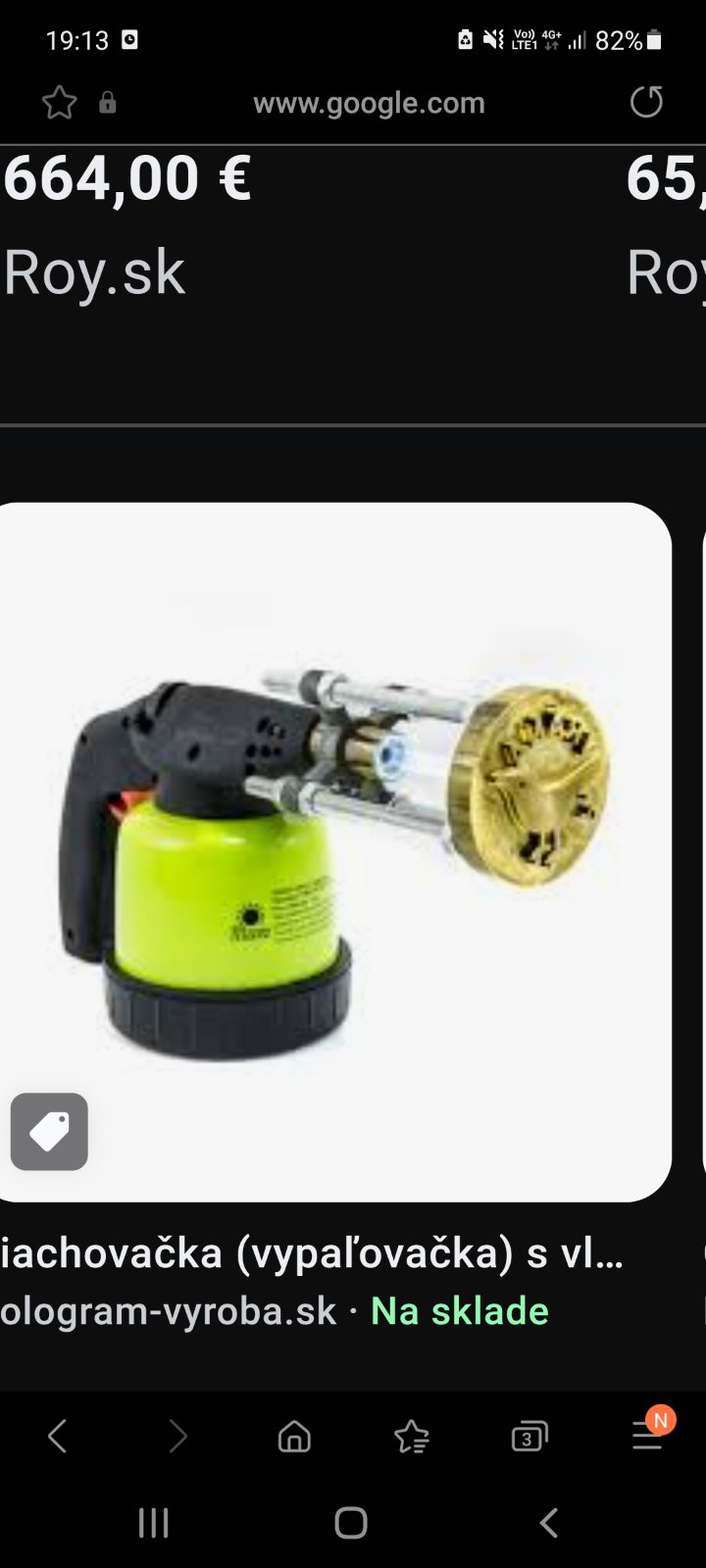706x1568 pixels.
Task: Bookmark this page with the star icon
Action: (59, 103)
